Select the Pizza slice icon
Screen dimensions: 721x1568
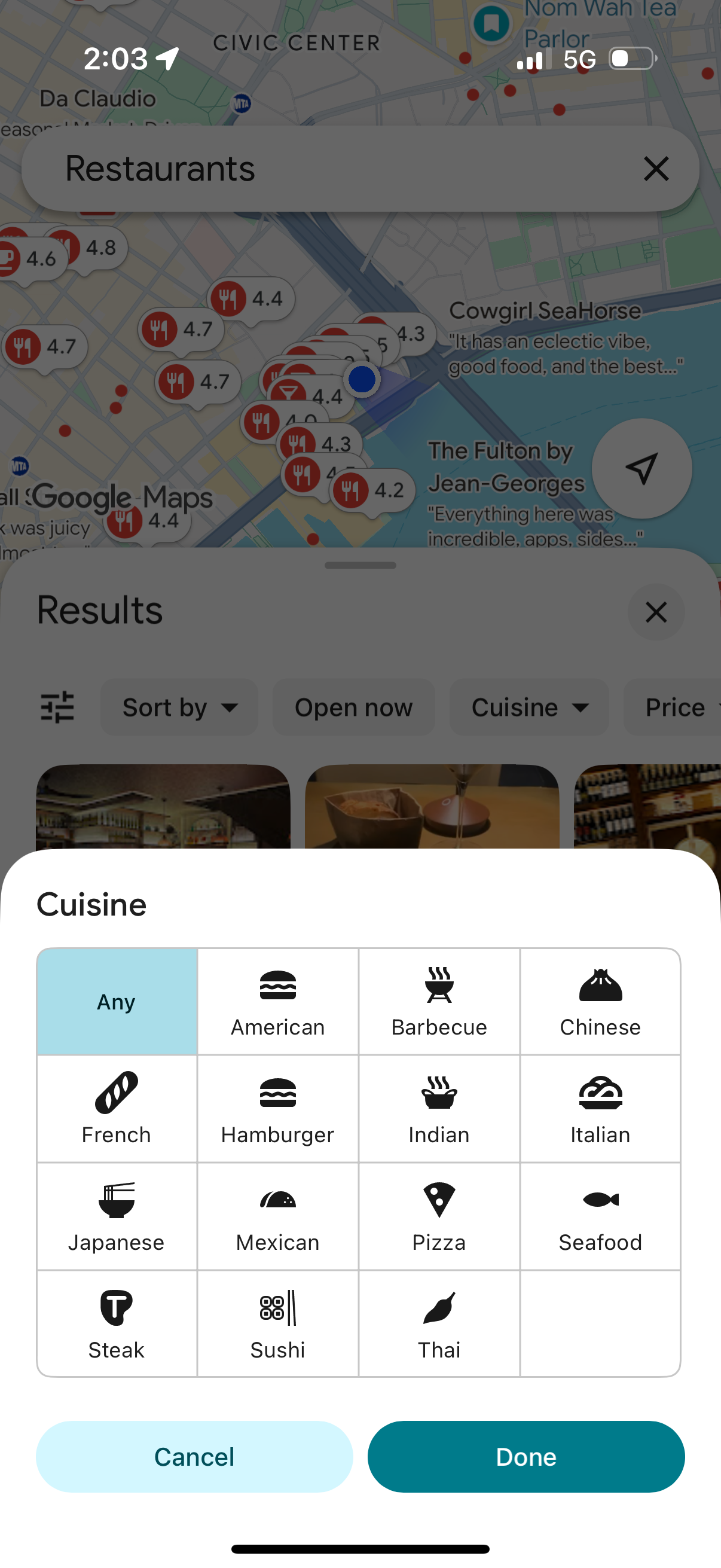(x=439, y=1200)
